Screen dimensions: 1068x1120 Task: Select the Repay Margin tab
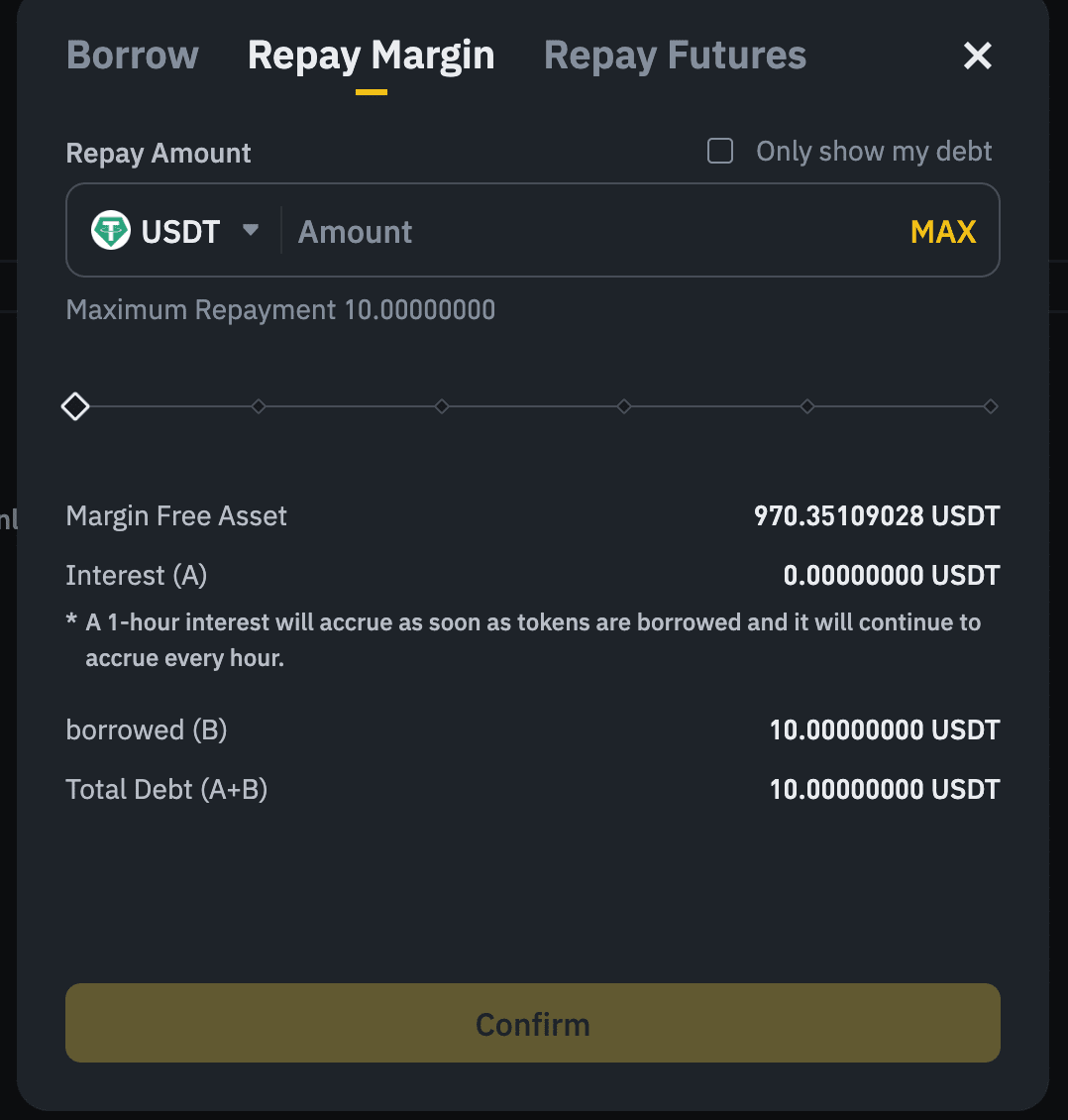click(x=371, y=56)
